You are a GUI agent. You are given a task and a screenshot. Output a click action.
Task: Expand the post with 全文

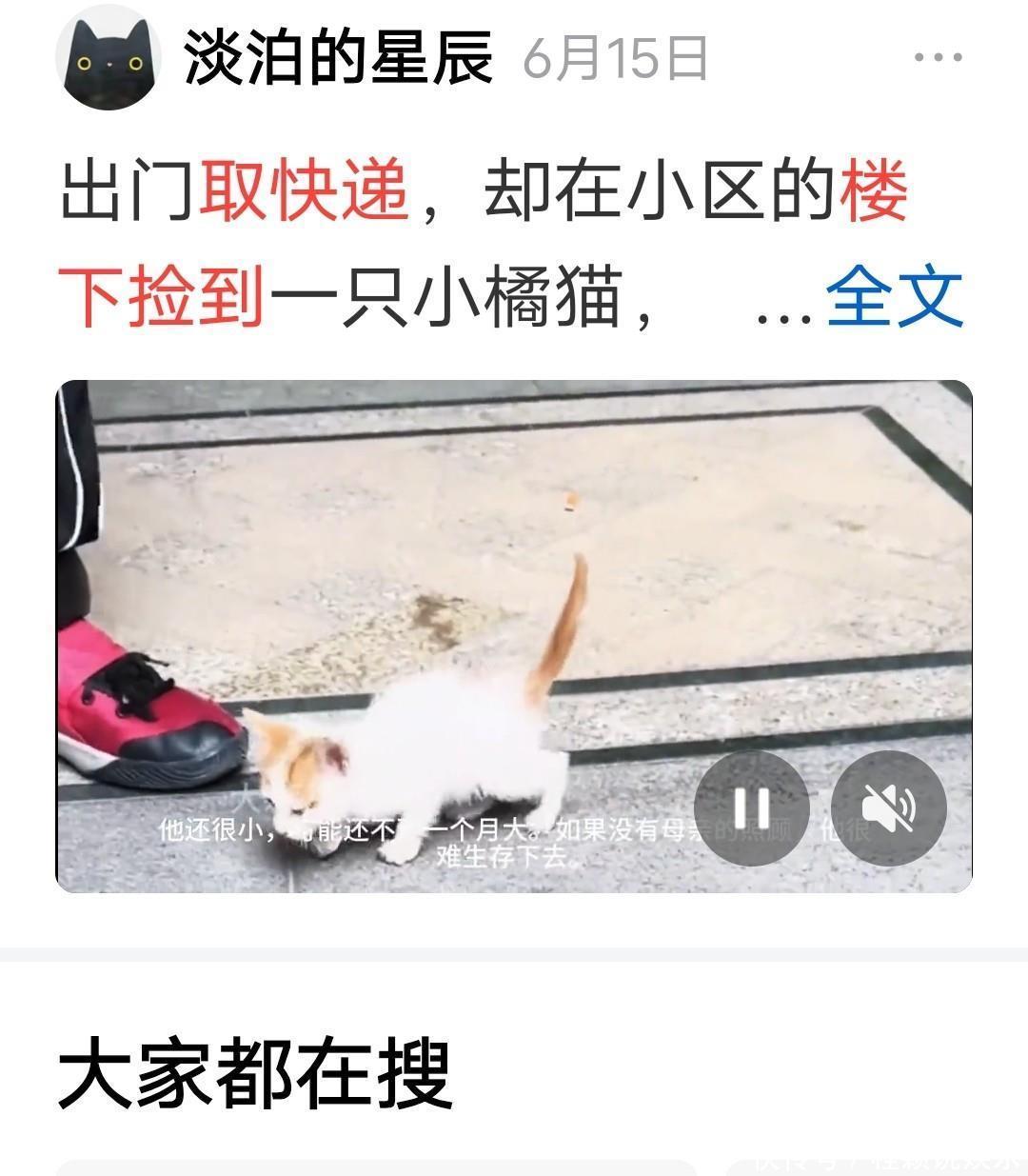[895, 297]
